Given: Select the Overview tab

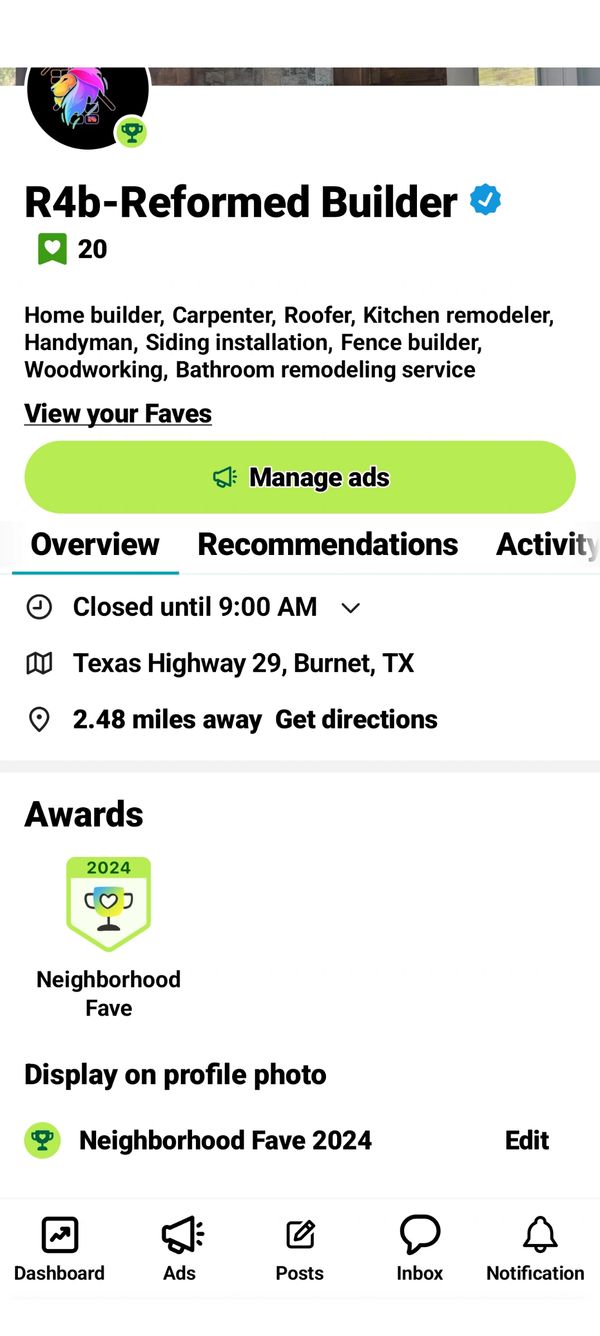Looking at the screenshot, I should 95,544.
